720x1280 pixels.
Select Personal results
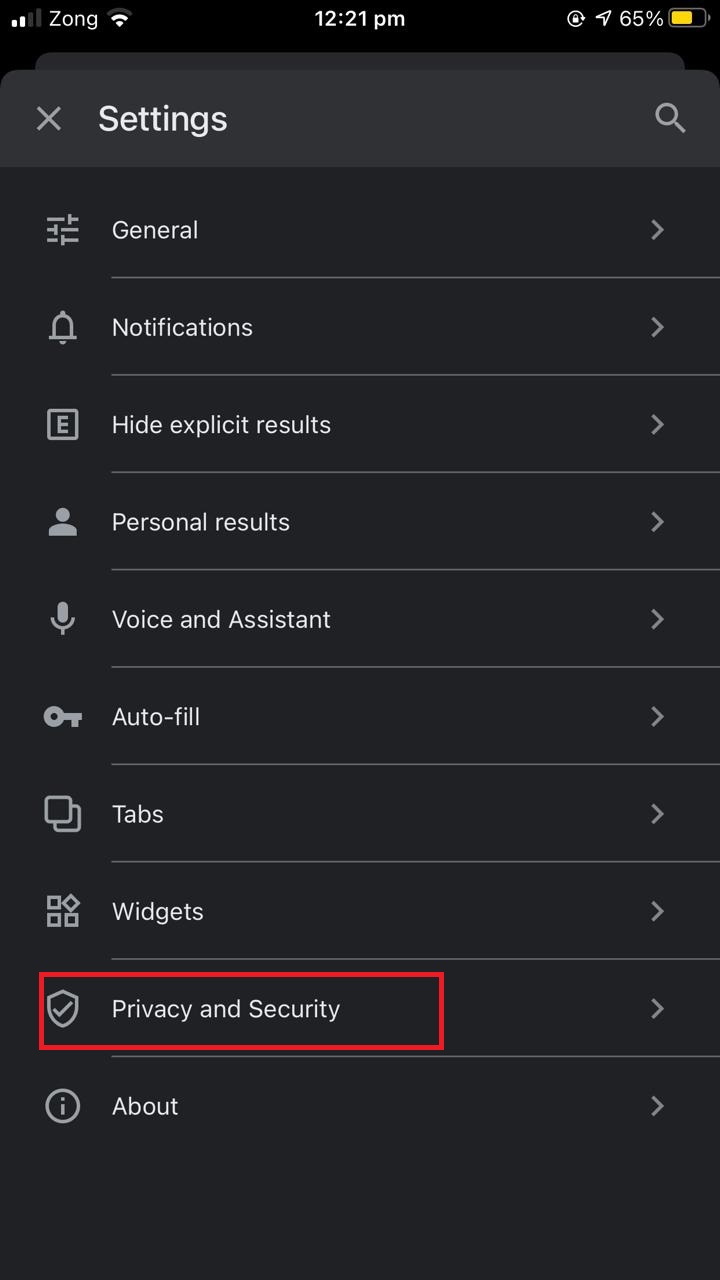(360, 522)
